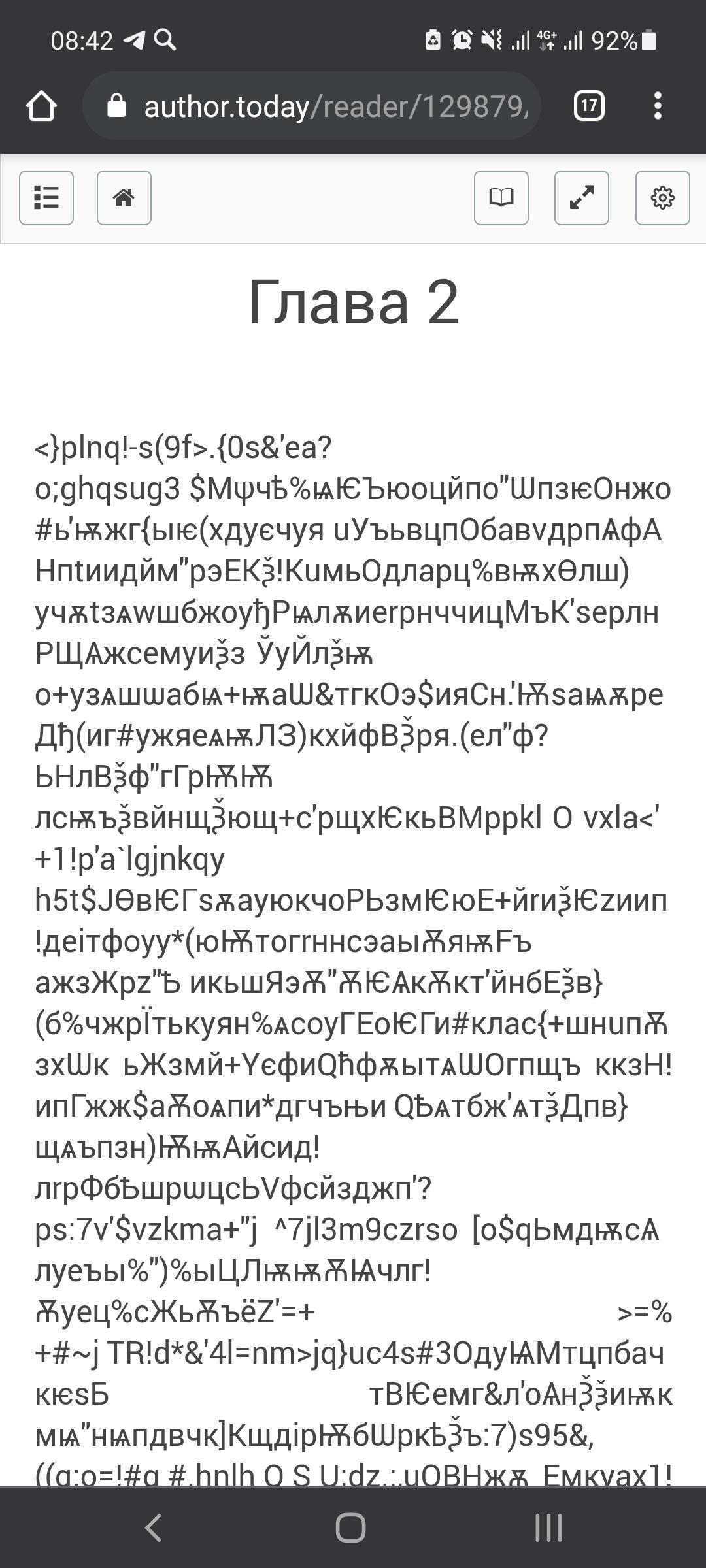Open the table of contents list
Screen dimensions: 706x1568
[x=46, y=198]
